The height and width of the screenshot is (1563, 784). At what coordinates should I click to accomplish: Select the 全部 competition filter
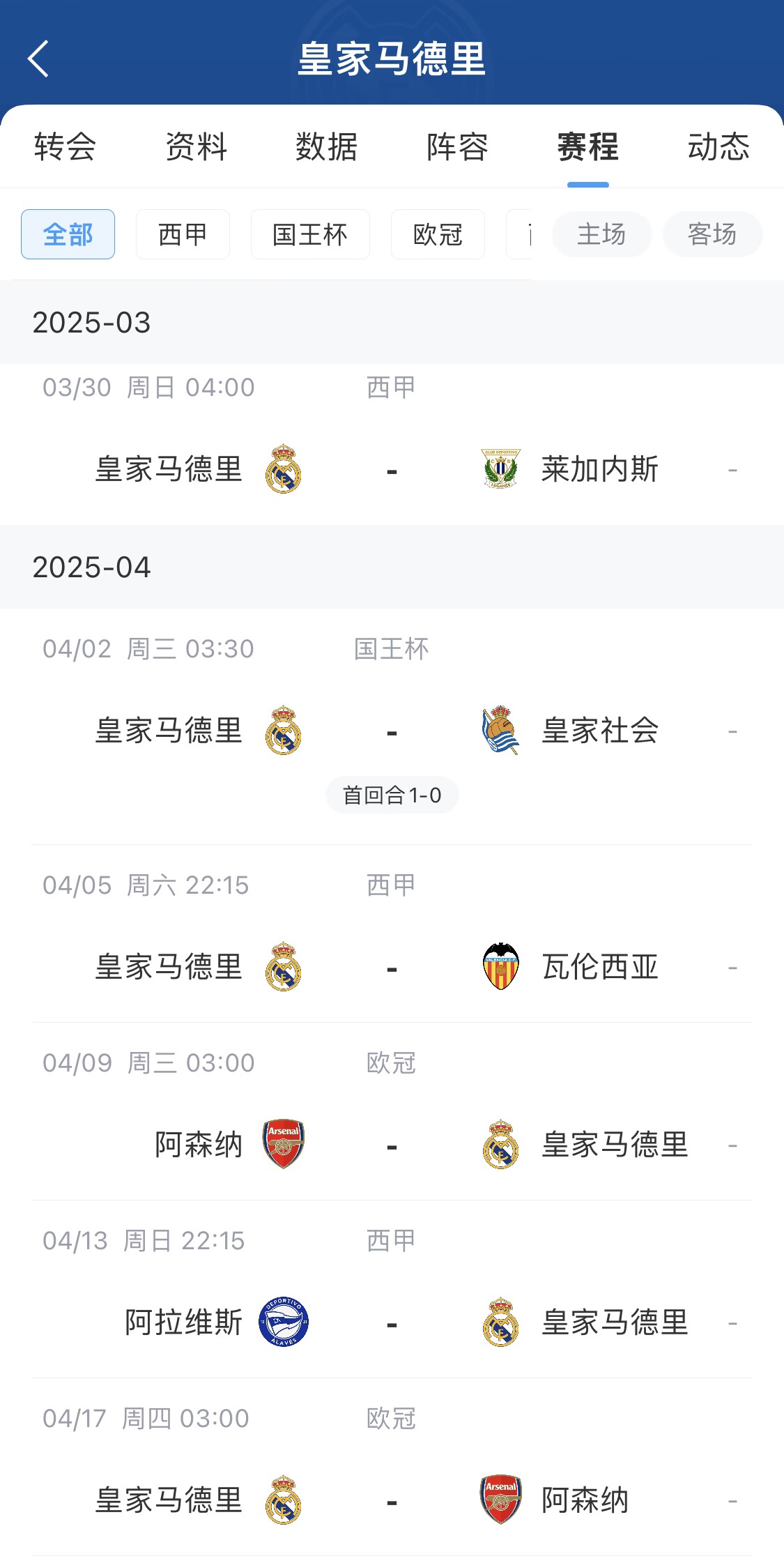point(68,234)
